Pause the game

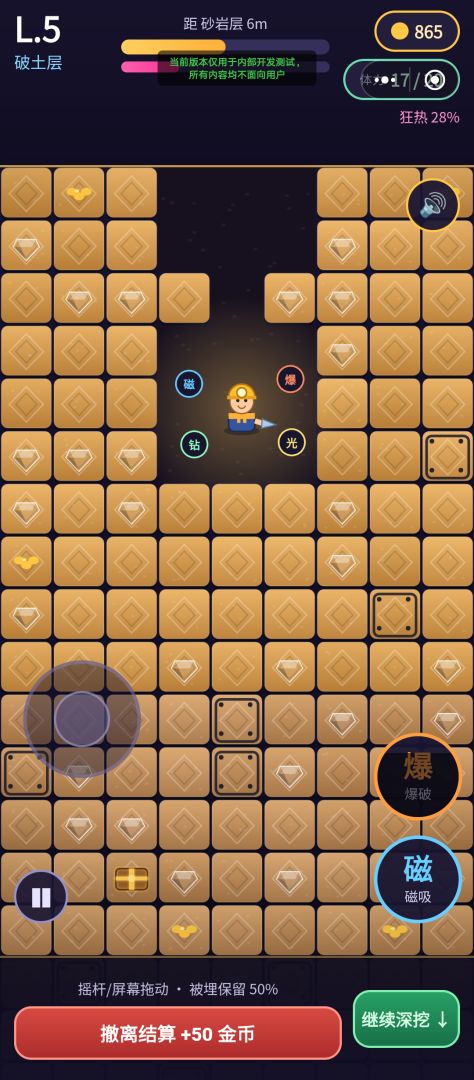[41, 896]
